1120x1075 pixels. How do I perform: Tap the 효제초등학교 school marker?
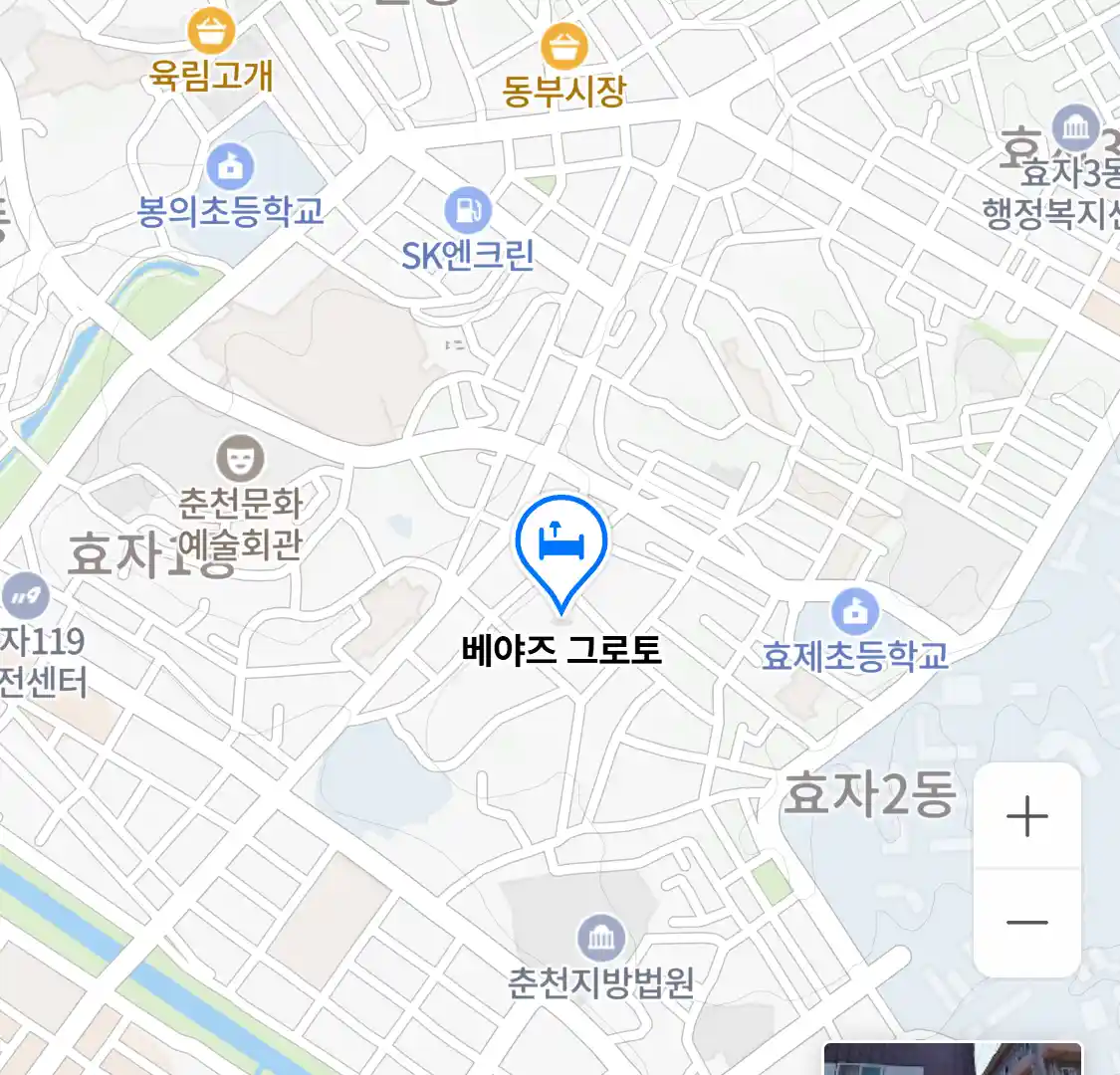point(854,612)
